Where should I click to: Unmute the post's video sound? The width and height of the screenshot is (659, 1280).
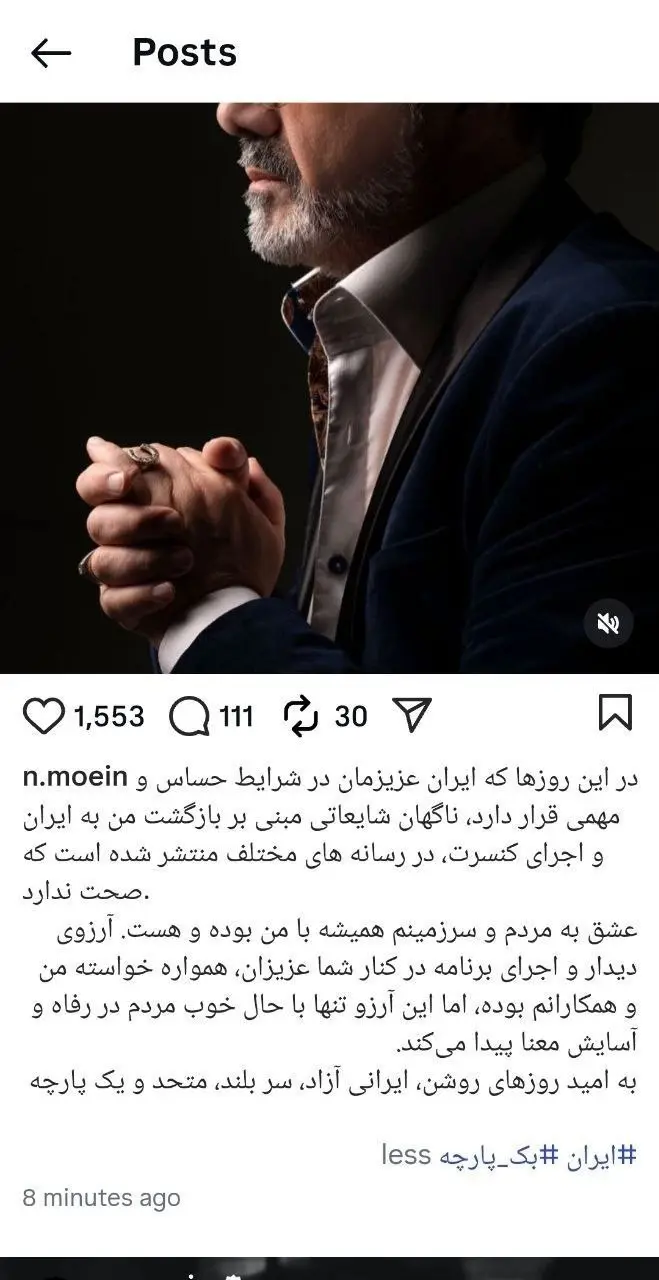click(608, 624)
